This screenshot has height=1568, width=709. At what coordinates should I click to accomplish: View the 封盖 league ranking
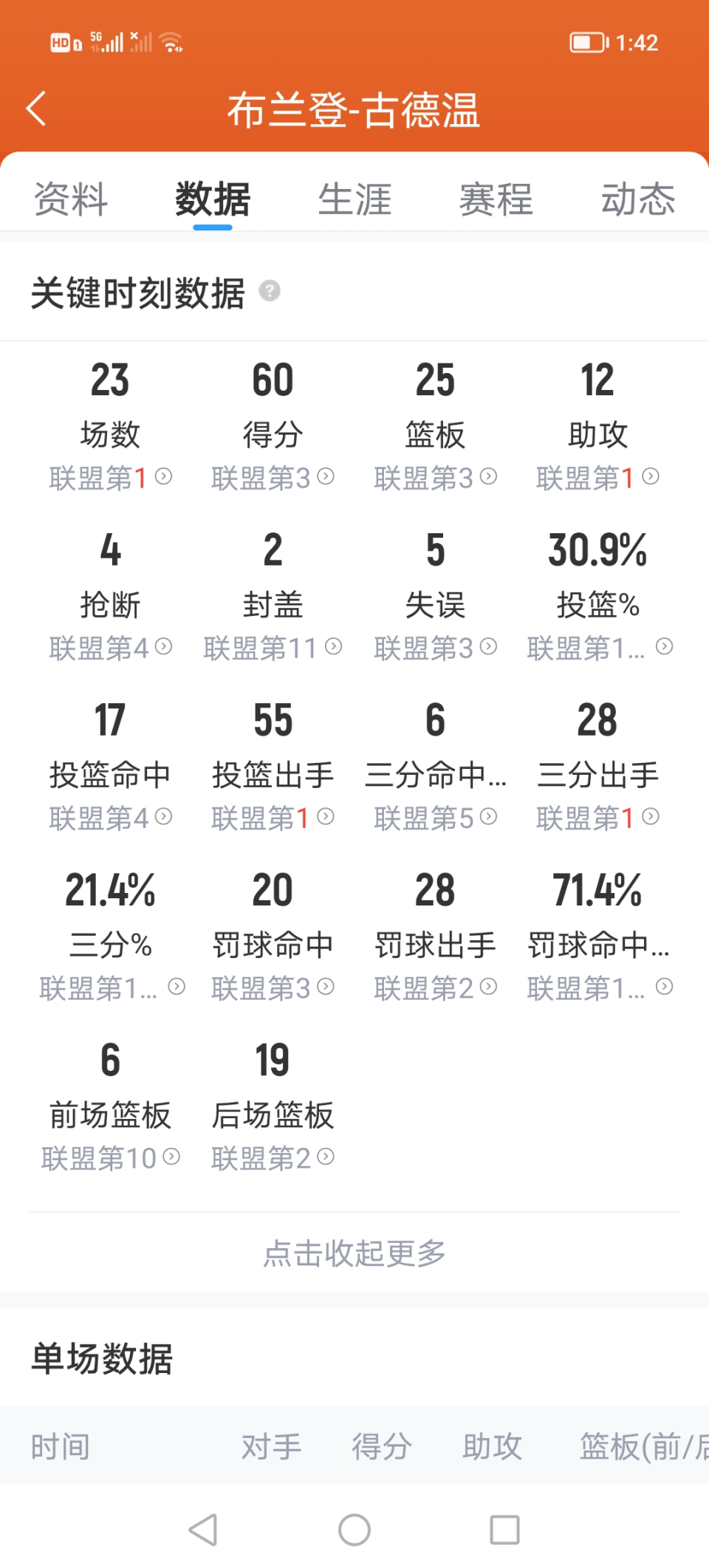(273, 648)
